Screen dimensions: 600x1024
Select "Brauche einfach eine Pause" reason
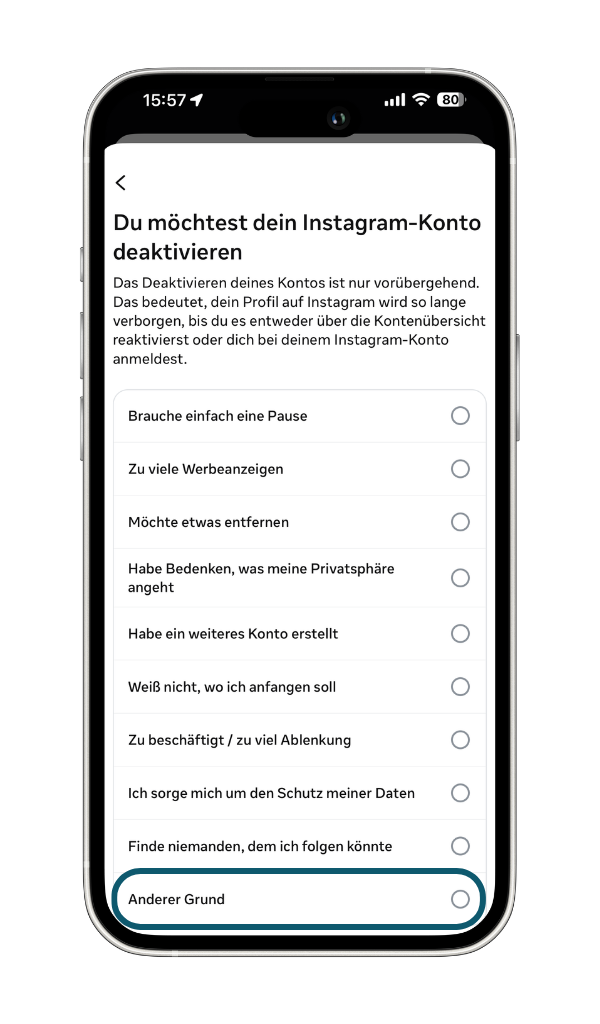(459, 416)
